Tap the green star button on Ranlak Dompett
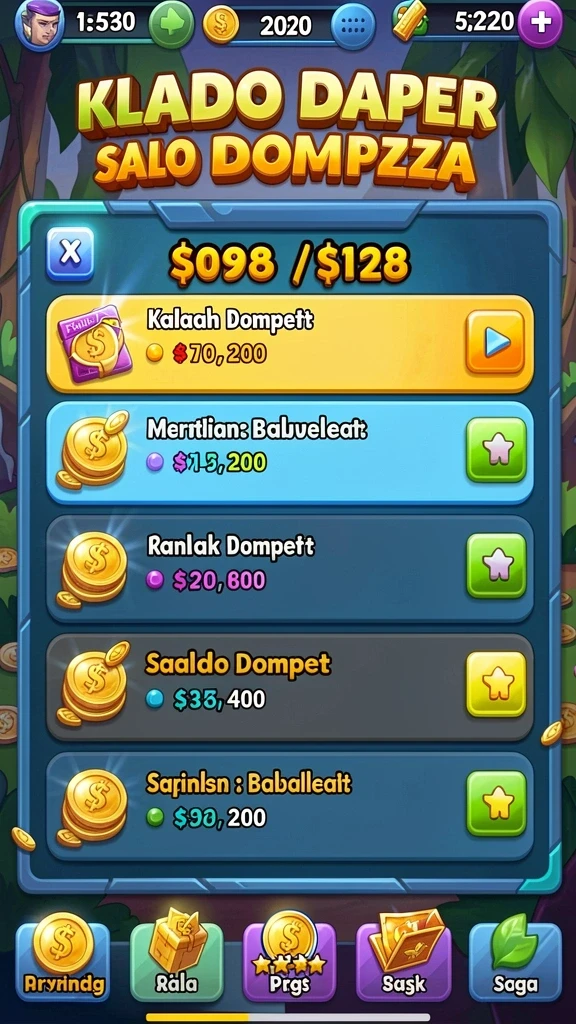Viewport: 576px width, 1024px height. [x=496, y=566]
